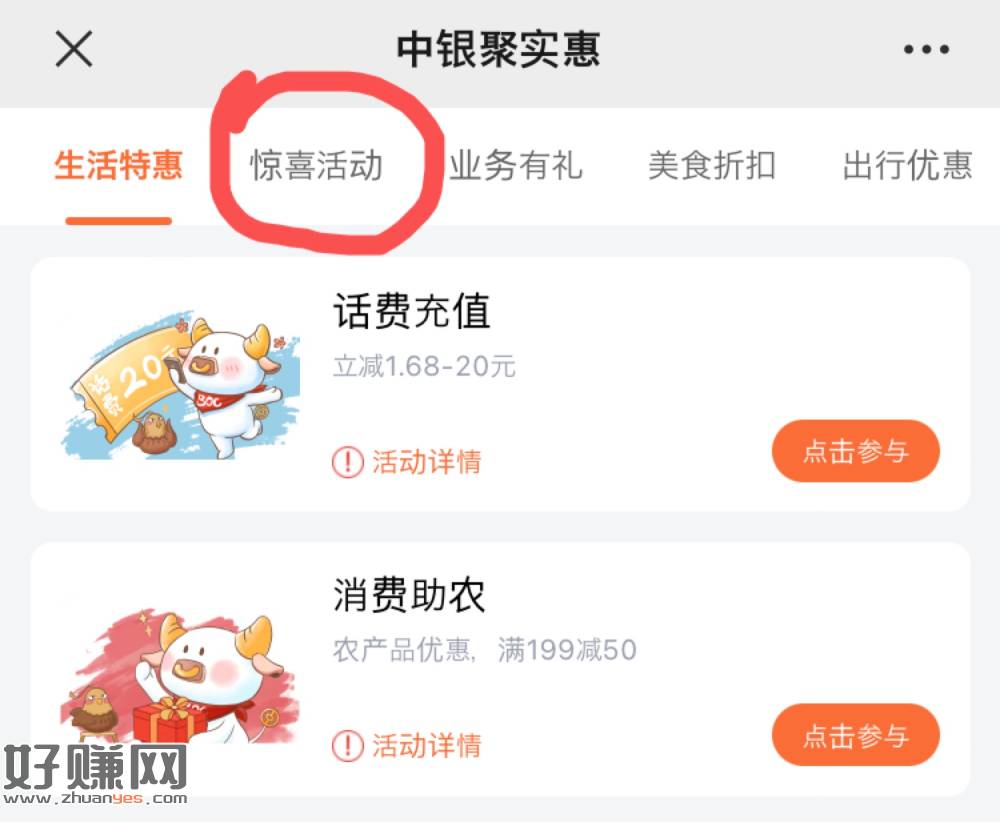
Task: Select the 生活特惠 tab
Action: pyautogui.click(x=118, y=165)
